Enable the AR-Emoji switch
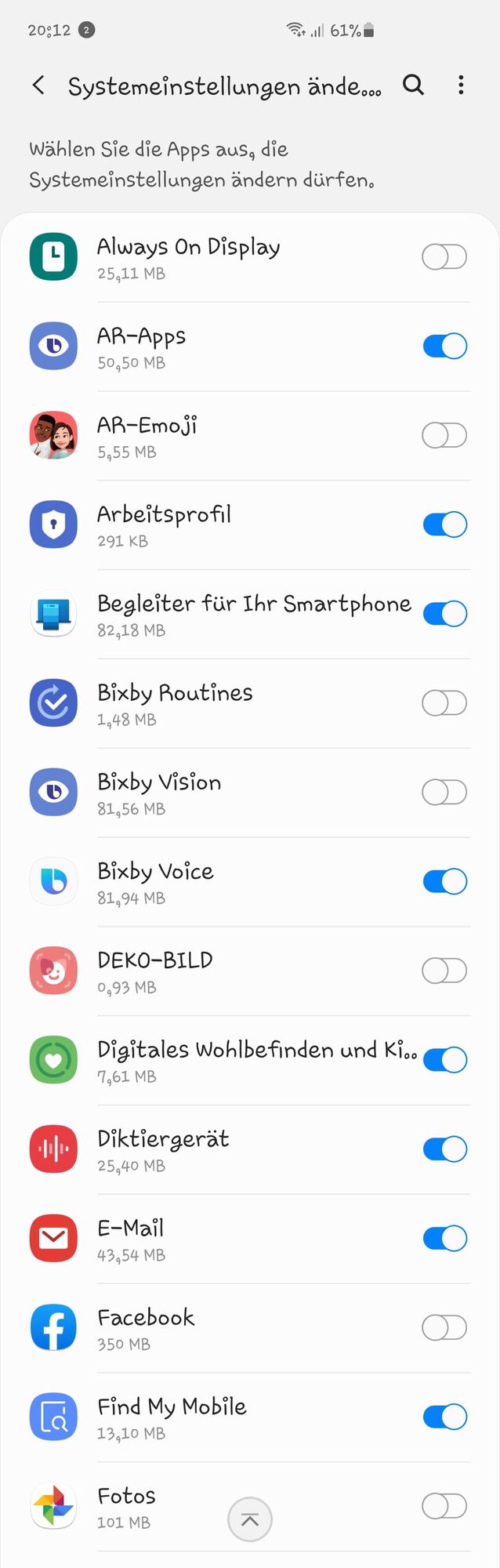This screenshot has height=1568, width=500. click(x=444, y=435)
